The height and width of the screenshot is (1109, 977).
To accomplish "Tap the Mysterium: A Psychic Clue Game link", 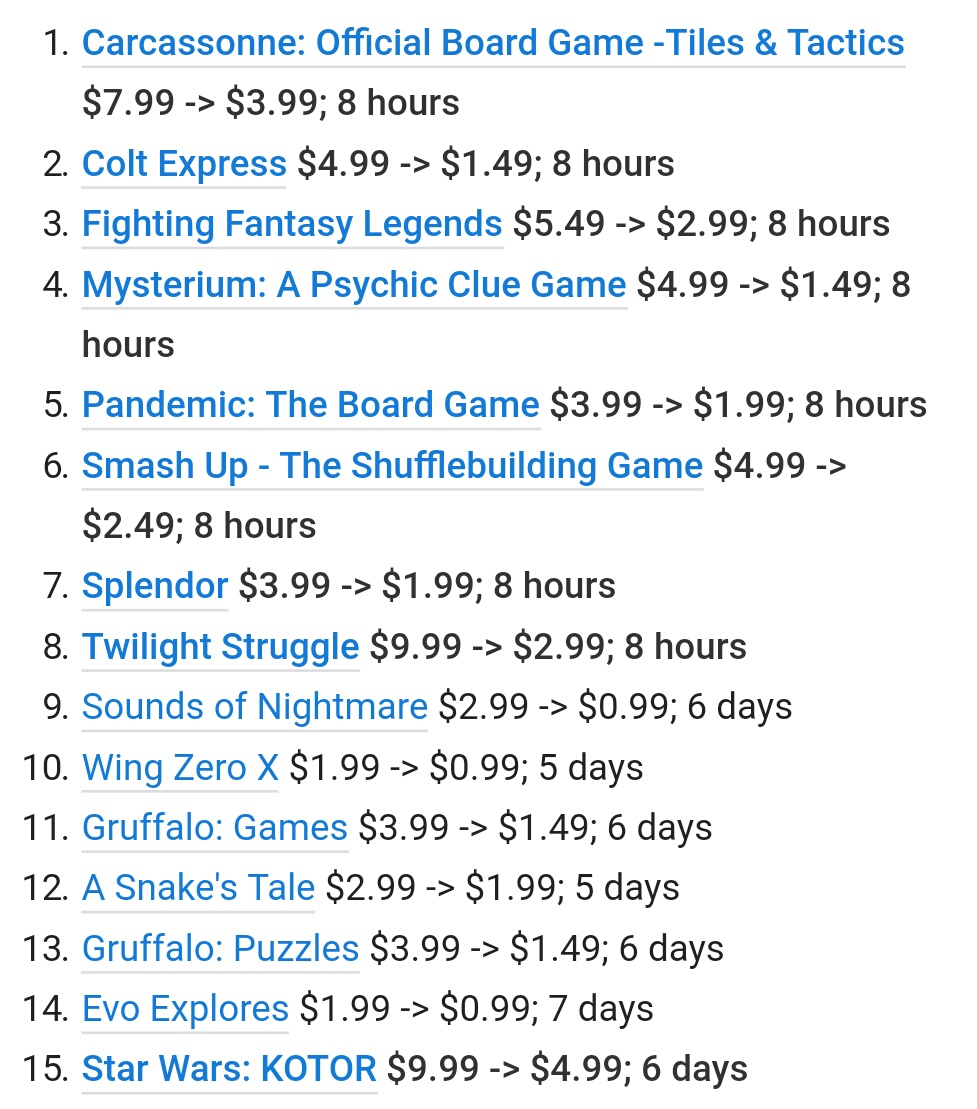I will click(353, 285).
